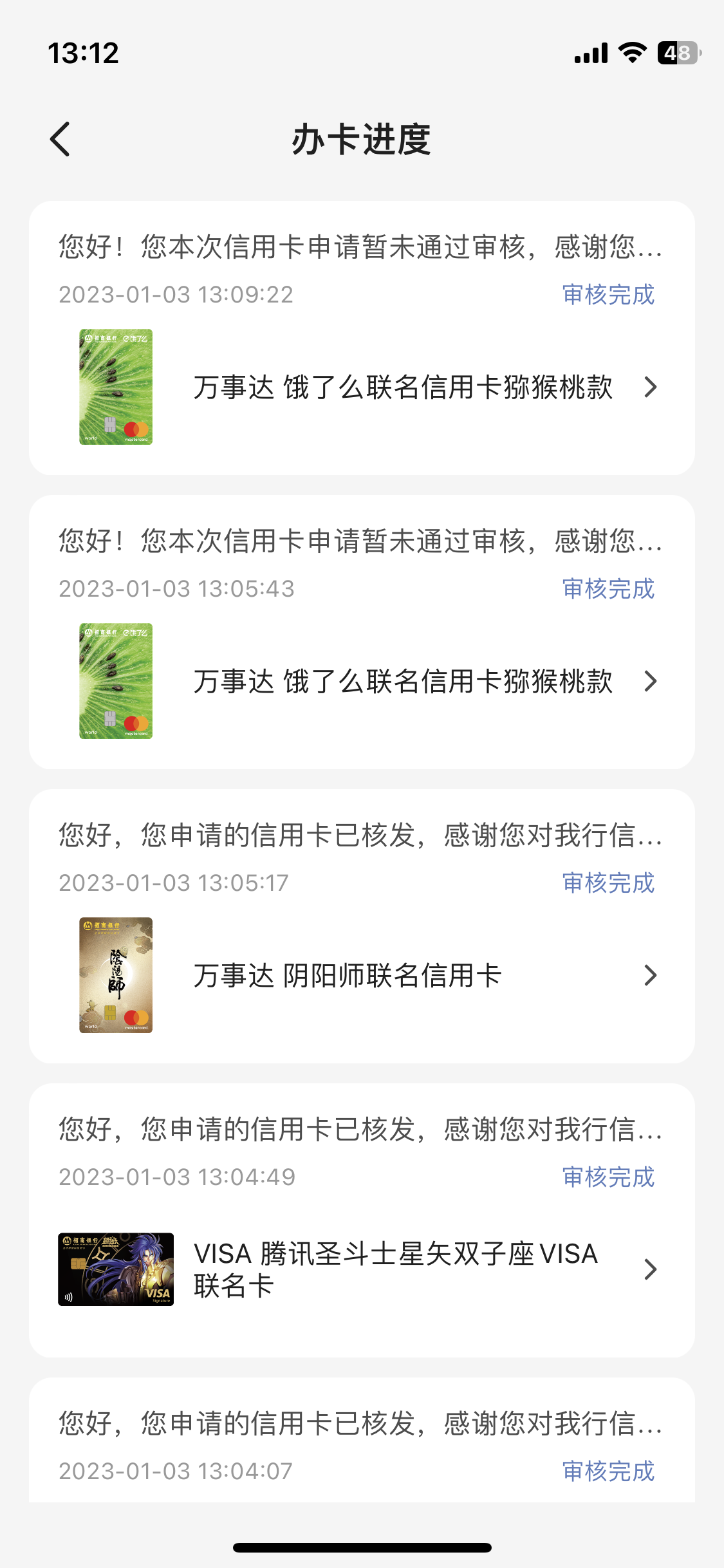View the 万事达 阴阳师联名信用卡 application details

pos(362,926)
